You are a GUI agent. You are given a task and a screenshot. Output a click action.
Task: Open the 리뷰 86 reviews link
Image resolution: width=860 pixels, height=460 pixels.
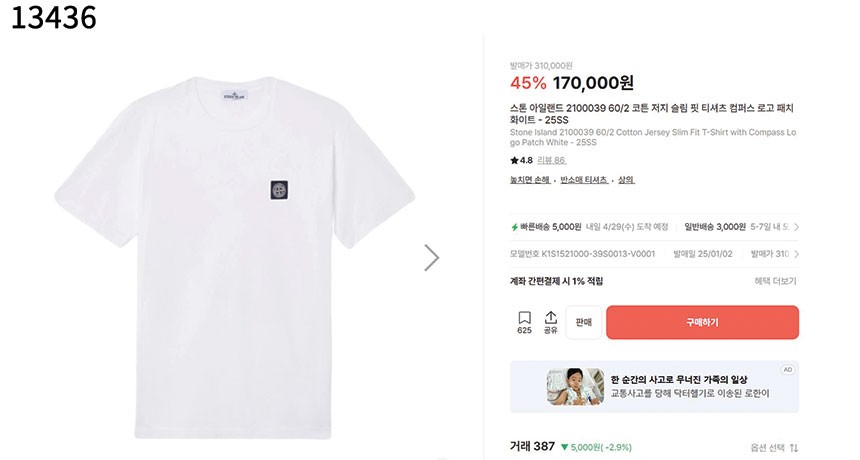[552, 160]
